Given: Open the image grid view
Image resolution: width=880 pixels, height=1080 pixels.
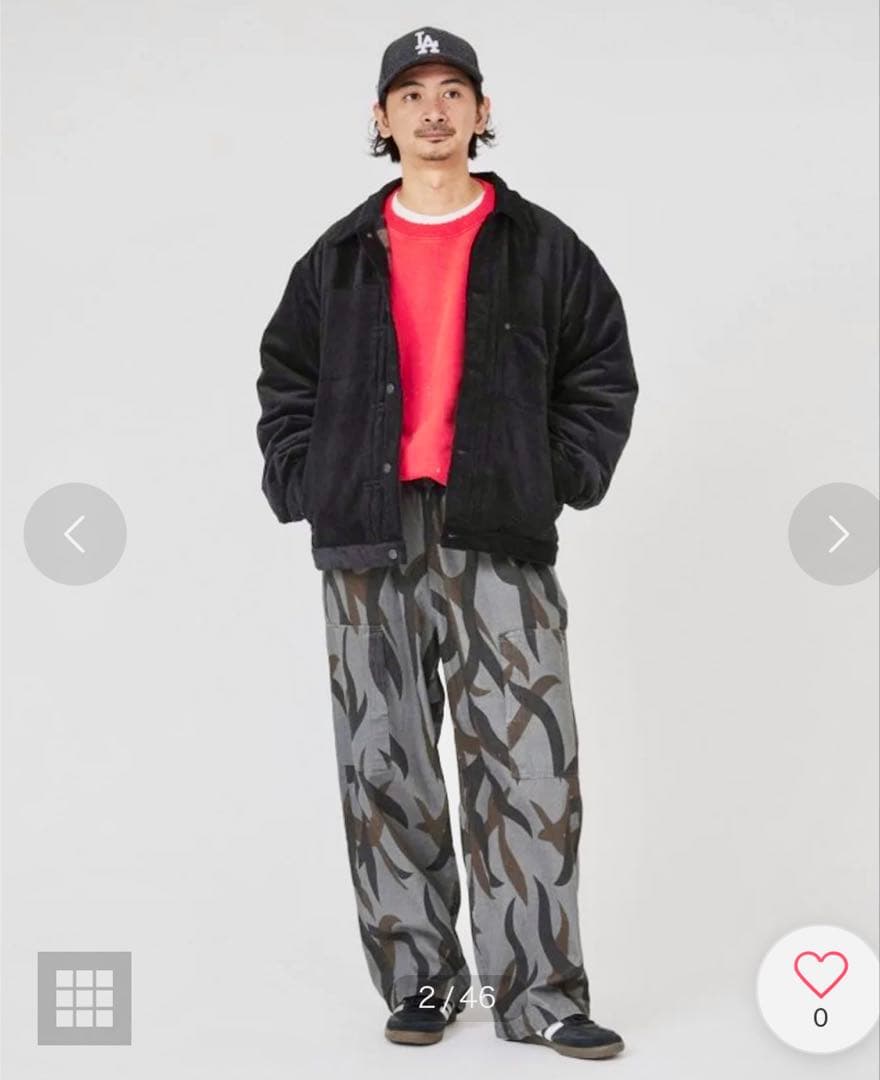Looking at the screenshot, I should tap(84, 997).
